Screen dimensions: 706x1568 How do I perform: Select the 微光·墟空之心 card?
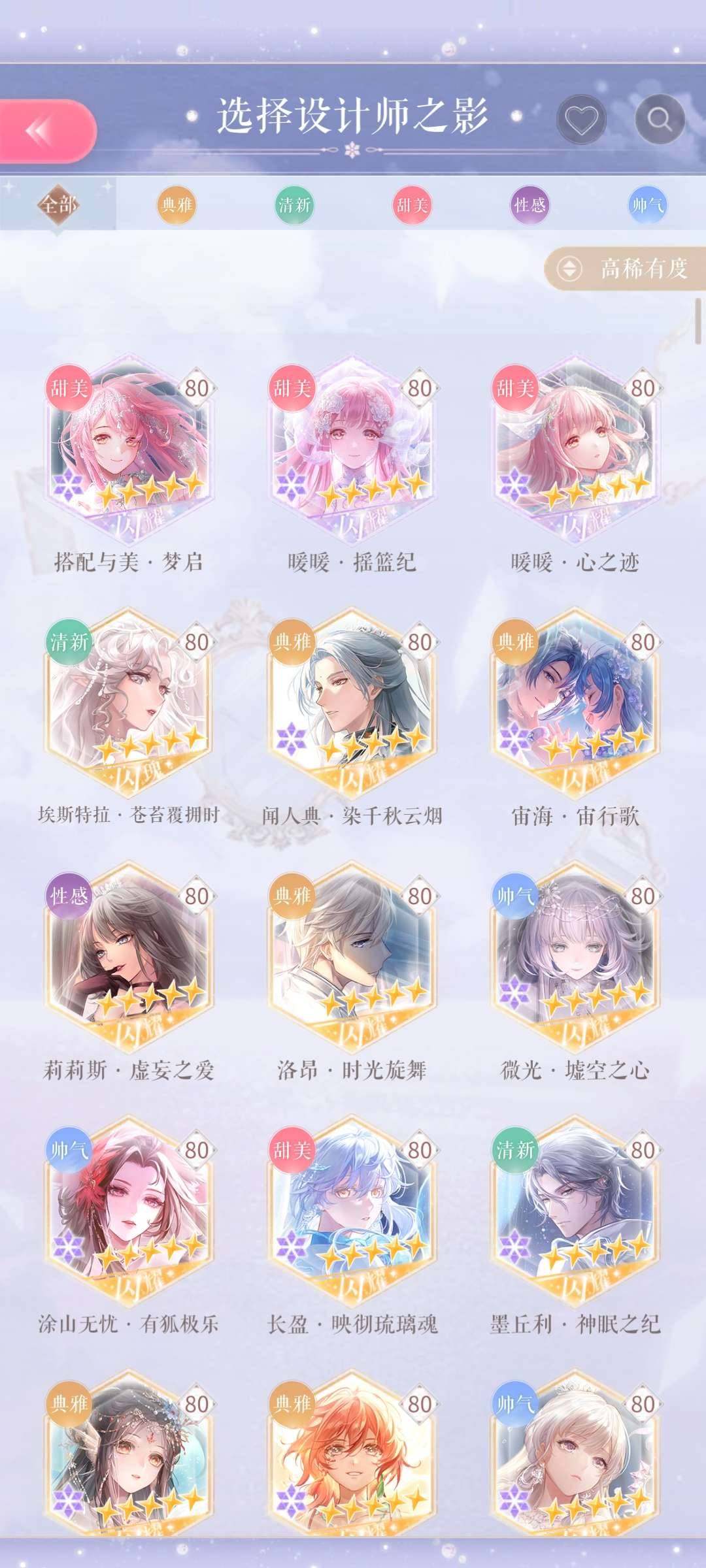point(575,958)
